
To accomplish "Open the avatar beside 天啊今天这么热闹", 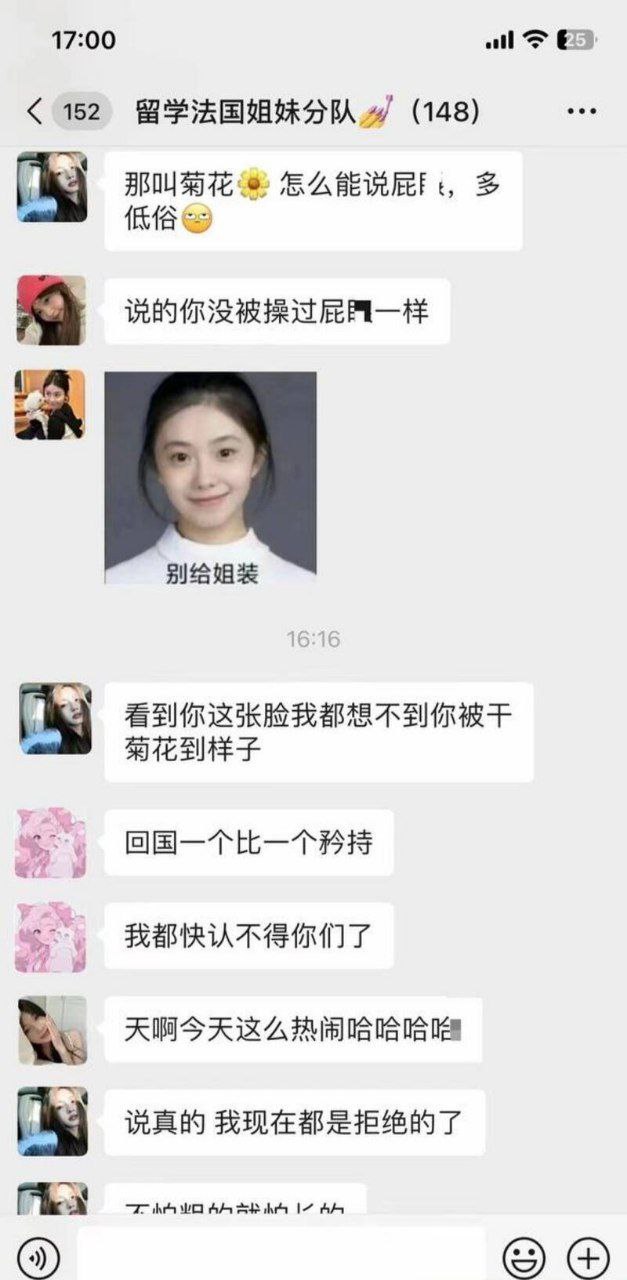I will 51,1030.
